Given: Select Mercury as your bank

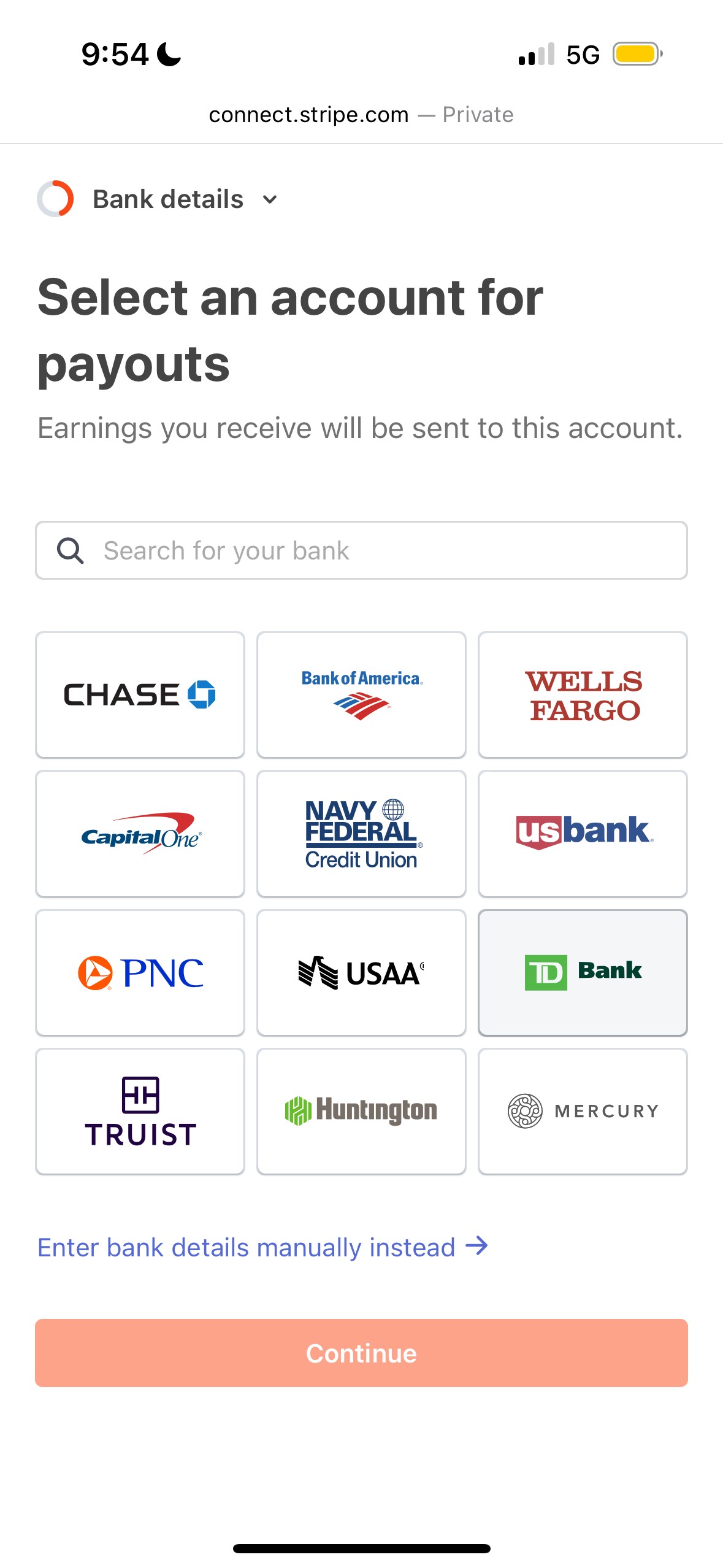Looking at the screenshot, I should [x=583, y=1112].
